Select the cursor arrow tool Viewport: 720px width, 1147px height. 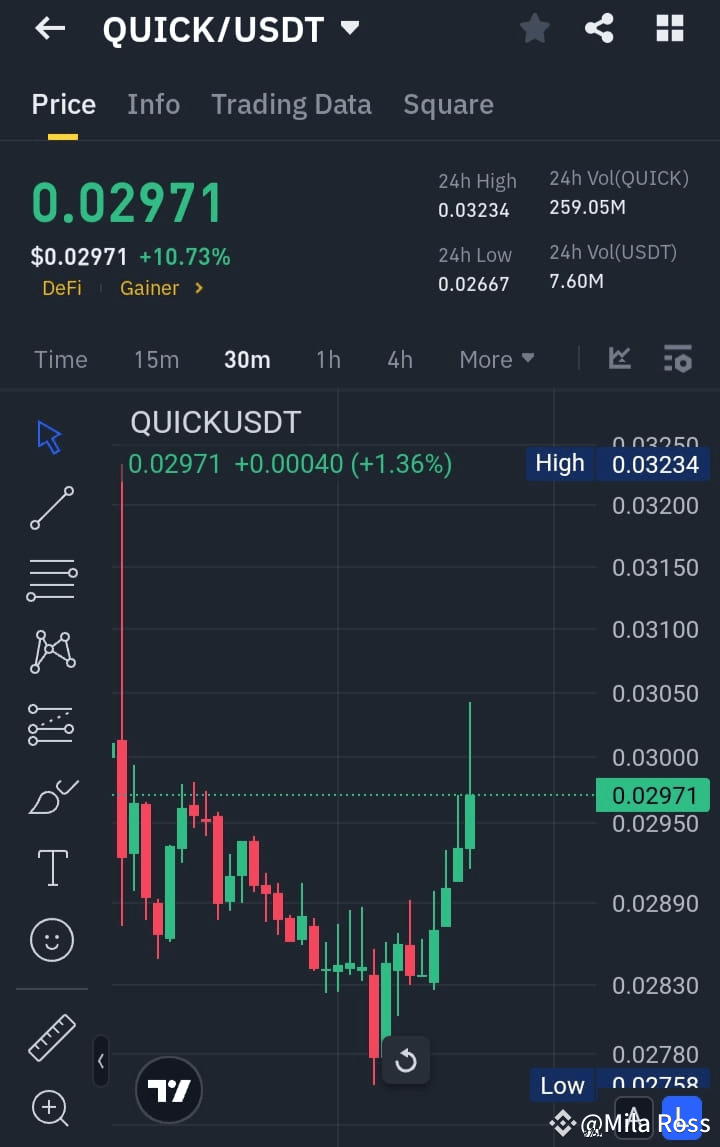pyautogui.click(x=50, y=436)
